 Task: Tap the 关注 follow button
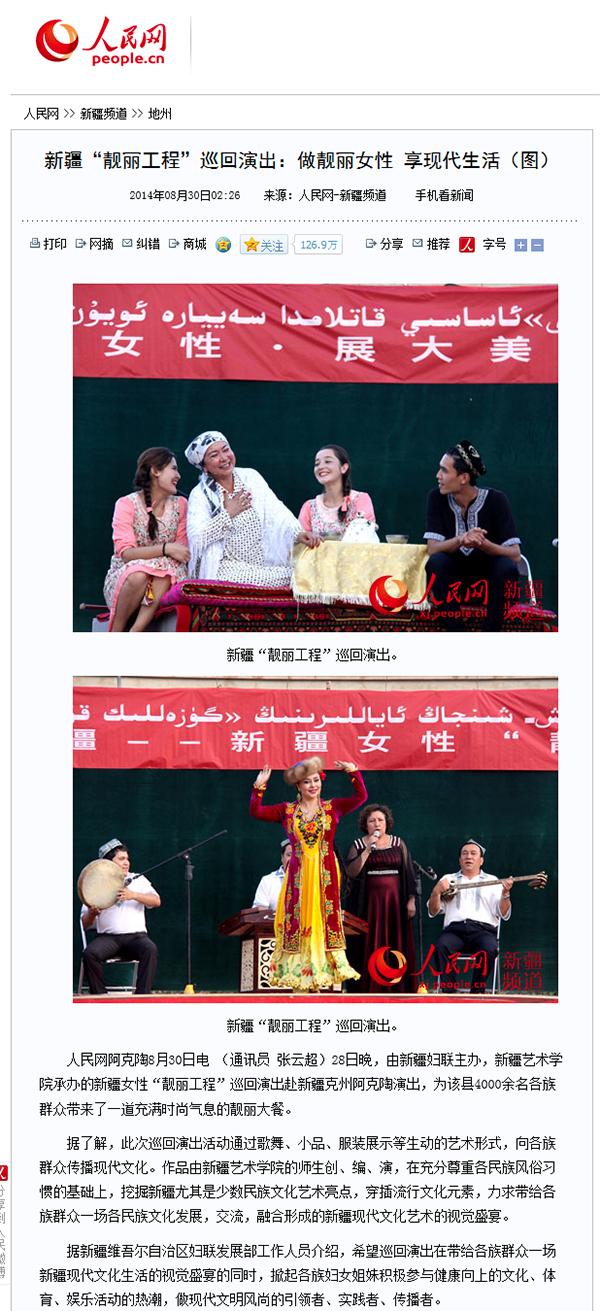[x=264, y=244]
